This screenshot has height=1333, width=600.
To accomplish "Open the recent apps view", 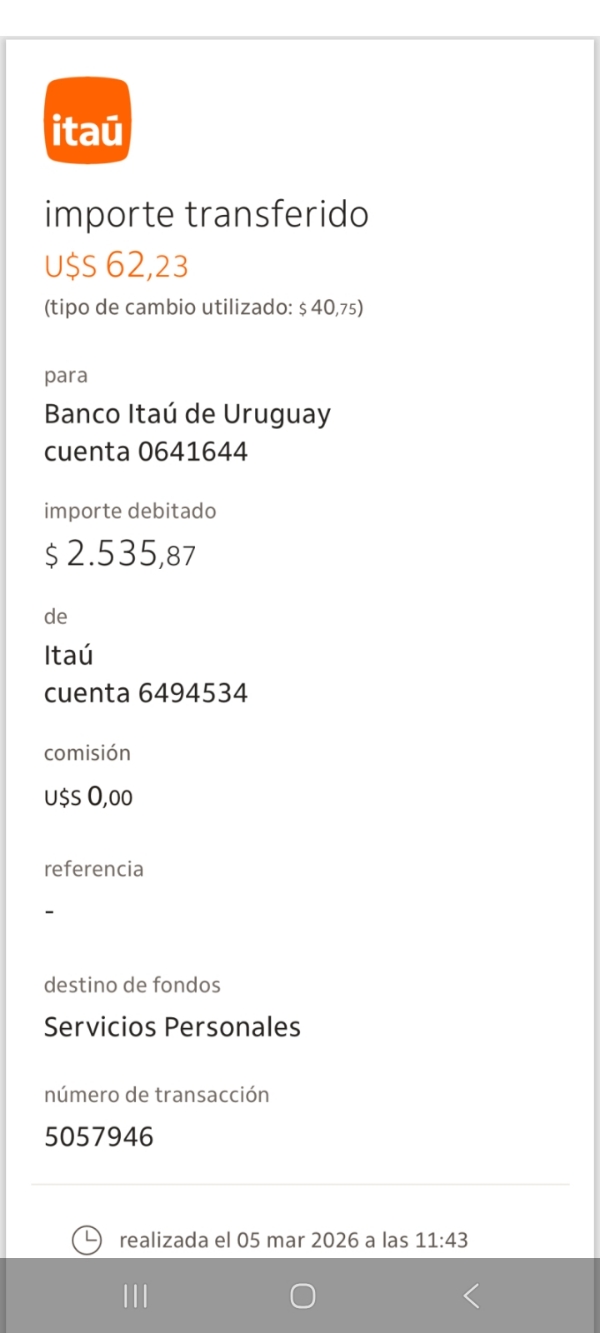I will click(x=135, y=1296).
